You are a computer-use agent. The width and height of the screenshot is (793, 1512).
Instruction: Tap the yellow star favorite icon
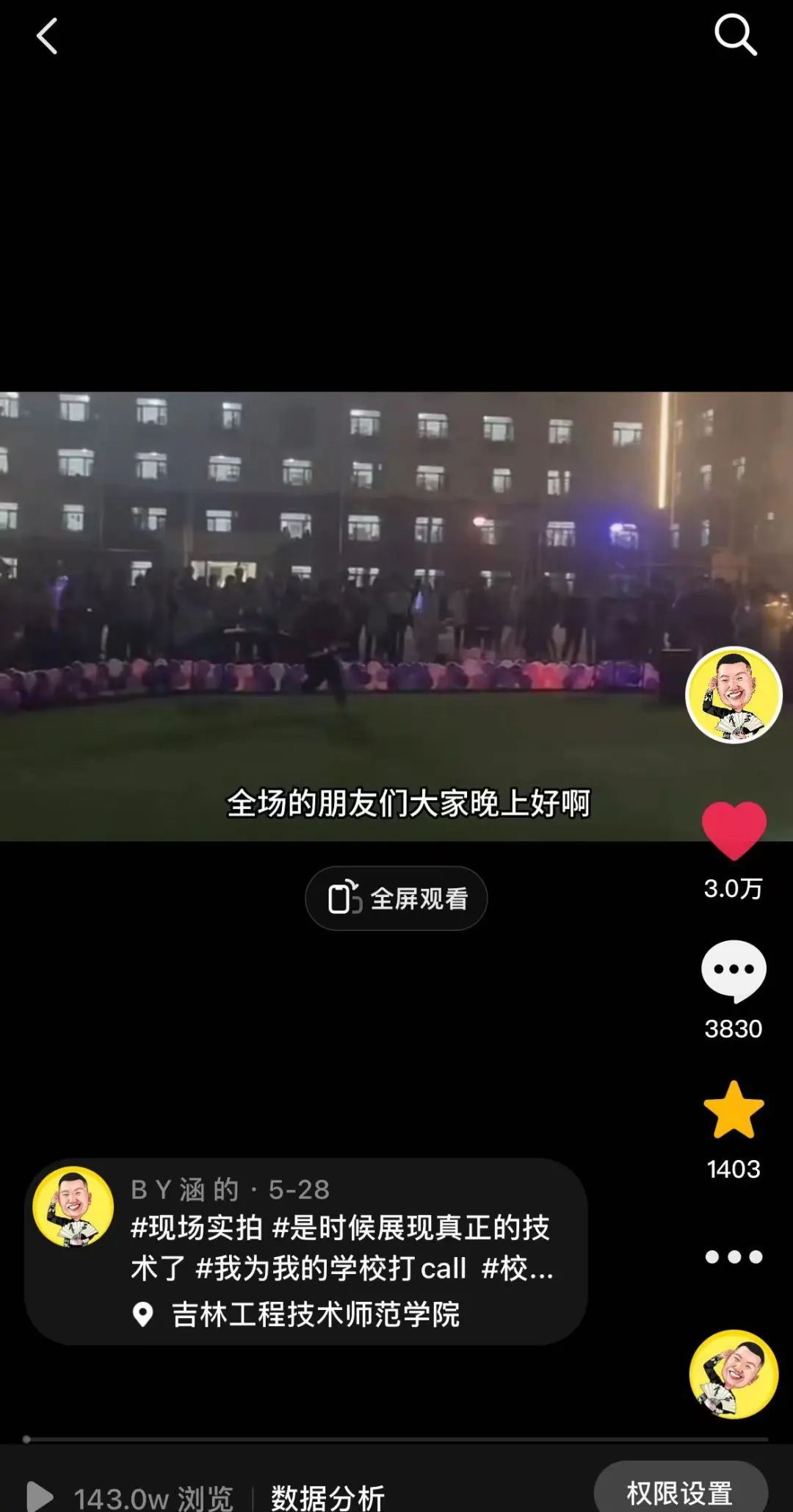point(734,1110)
